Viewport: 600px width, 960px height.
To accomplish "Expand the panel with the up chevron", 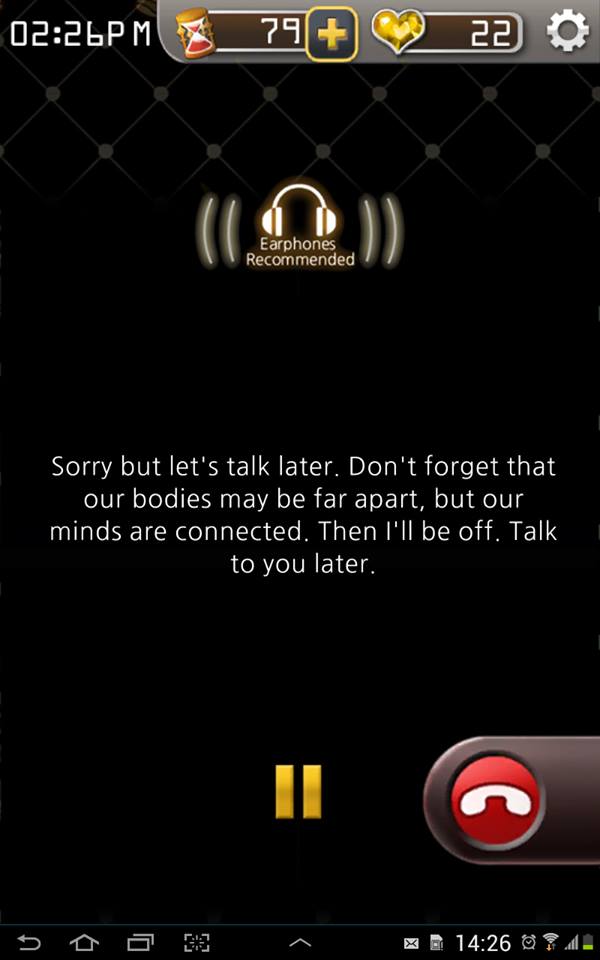I will click(300, 943).
